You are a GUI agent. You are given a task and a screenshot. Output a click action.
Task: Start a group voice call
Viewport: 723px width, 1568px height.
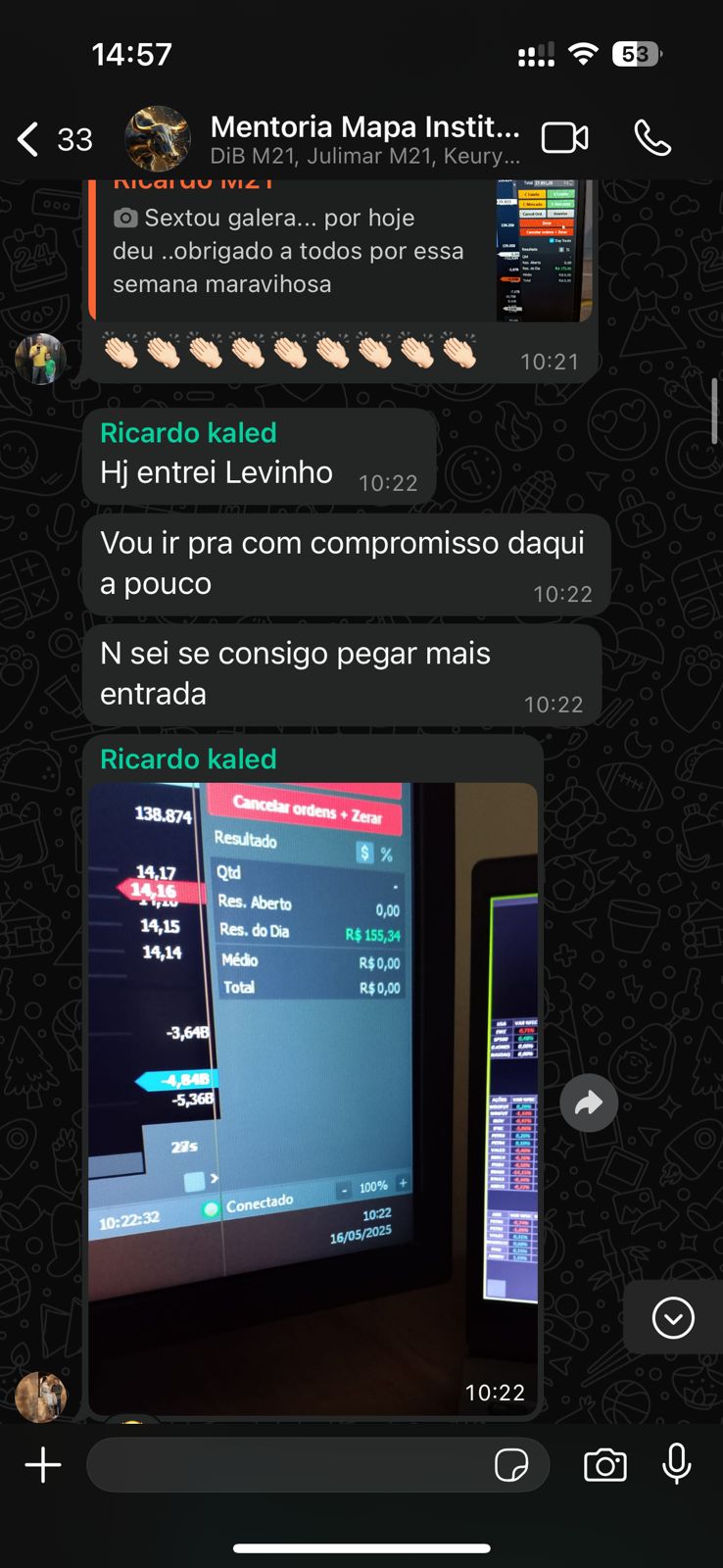(652, 138)
